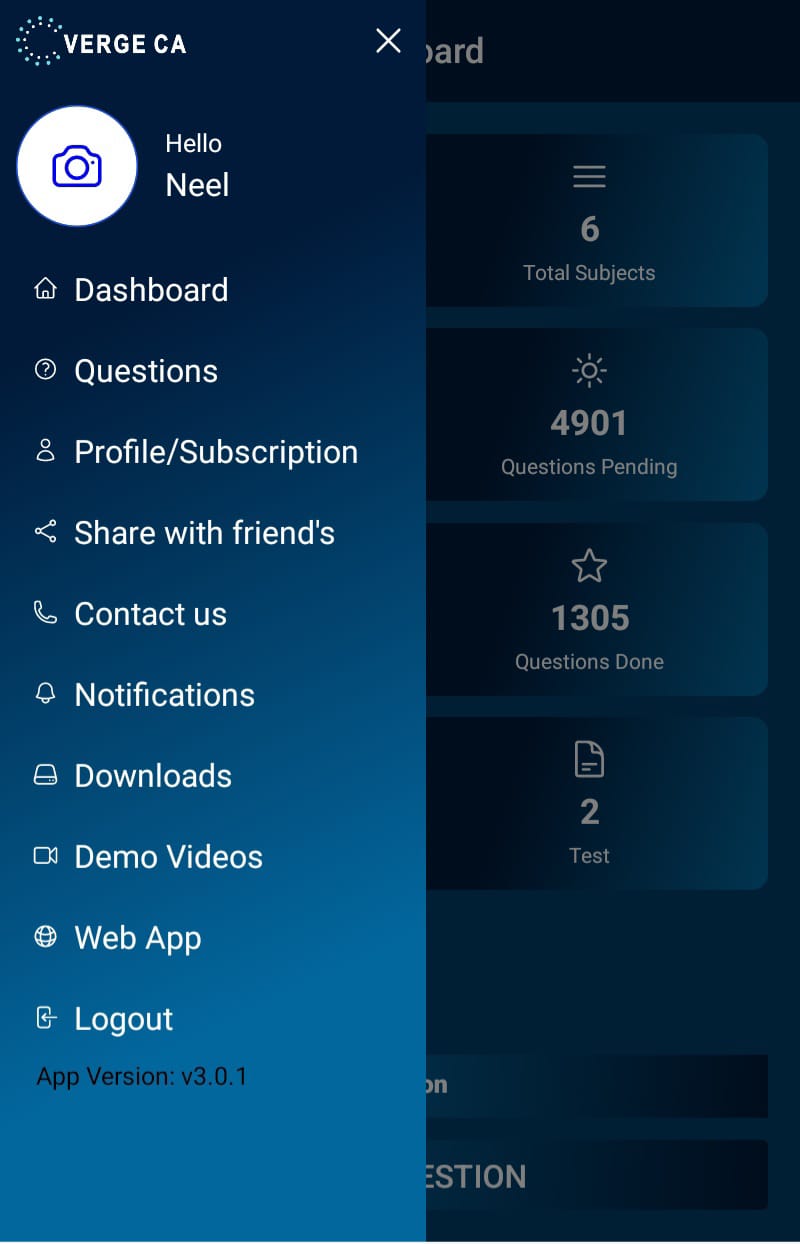The width and height of the screenshot is (800, 1244).
Task: Open Profile/Subscription via person icon
Action: click(x=45, y=451)
